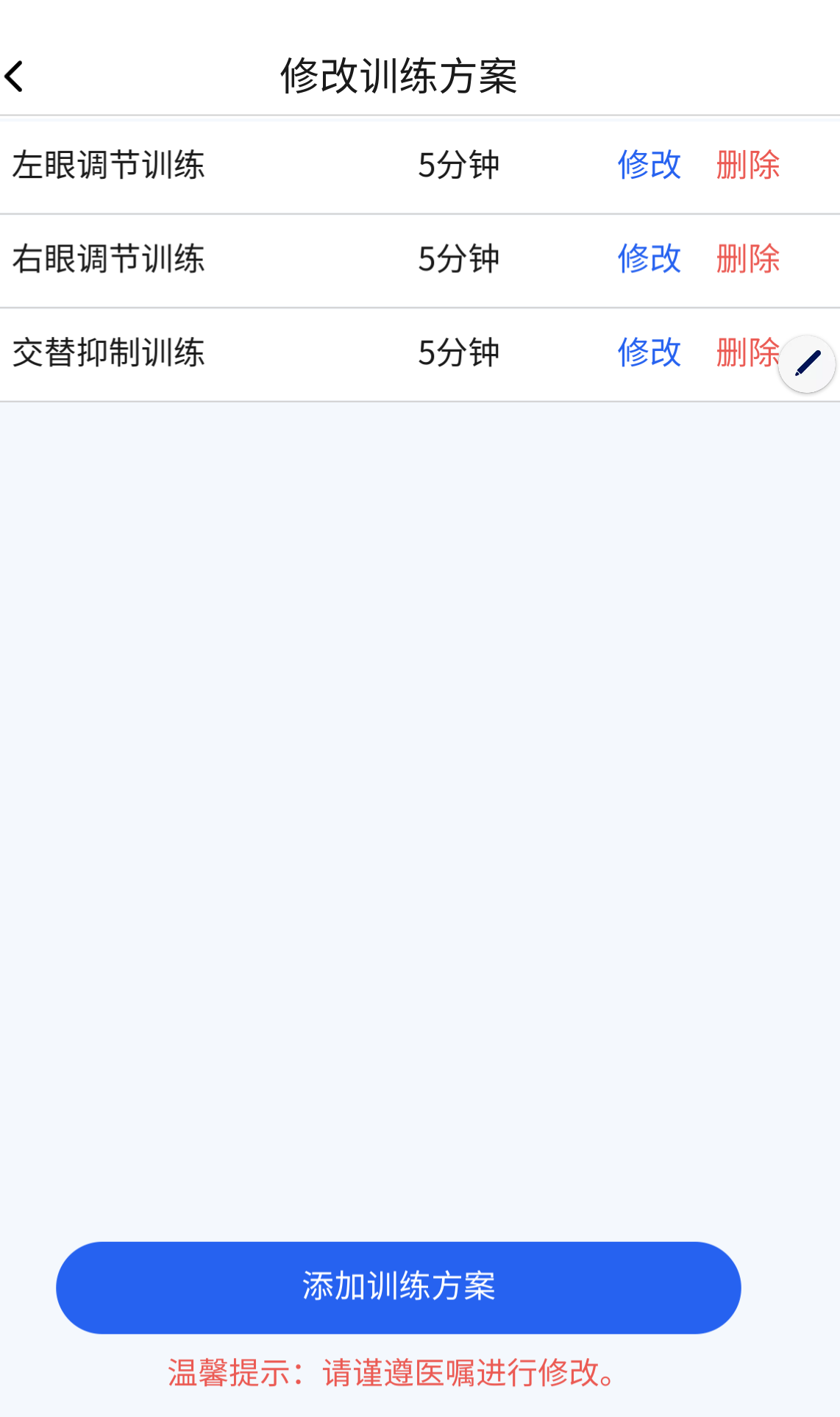Tap 修改 for 右眼调节训练

click(649, 259)
